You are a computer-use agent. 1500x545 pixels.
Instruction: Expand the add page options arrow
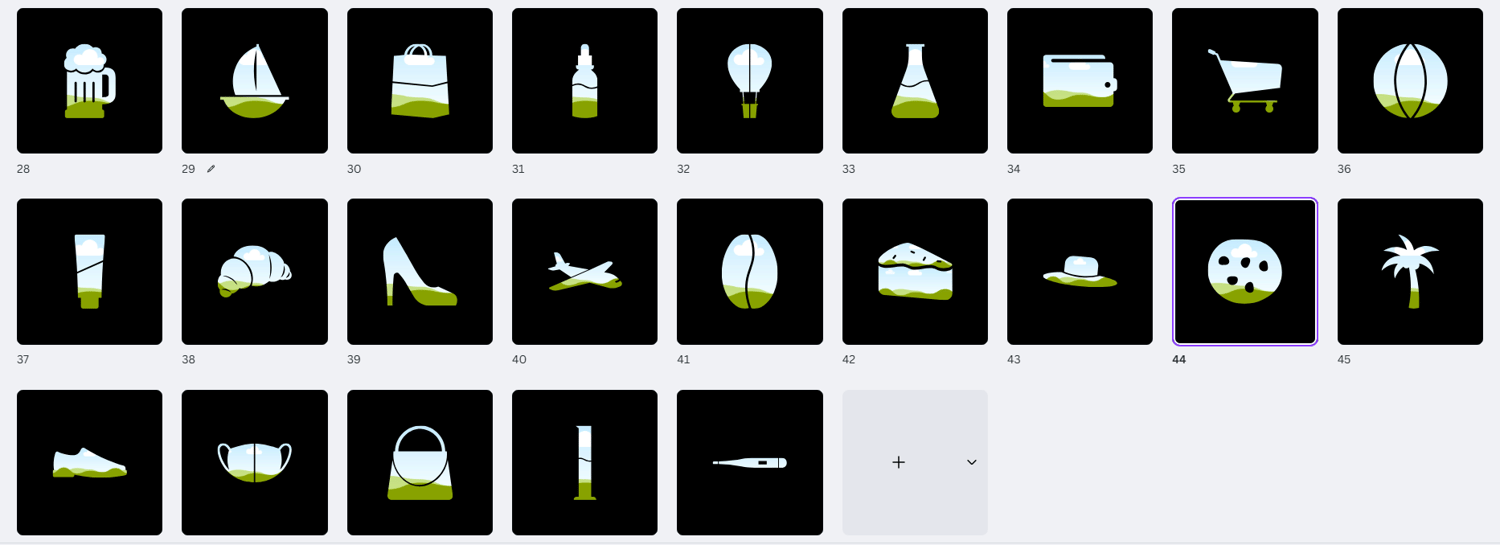click(971, 462)
